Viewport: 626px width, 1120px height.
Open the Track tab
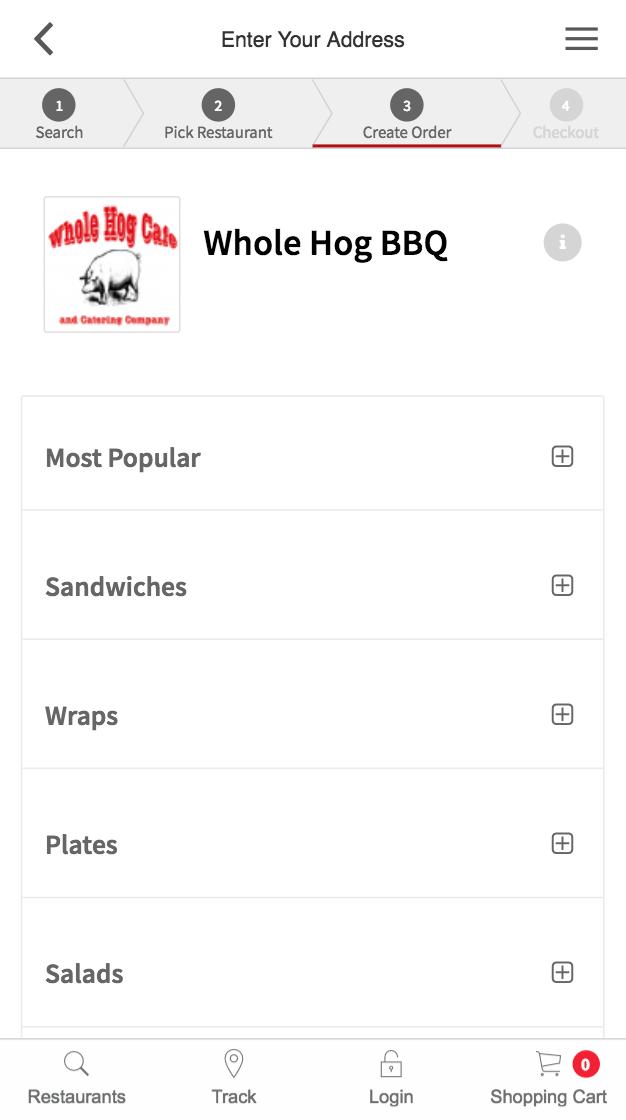point(234,1078)
